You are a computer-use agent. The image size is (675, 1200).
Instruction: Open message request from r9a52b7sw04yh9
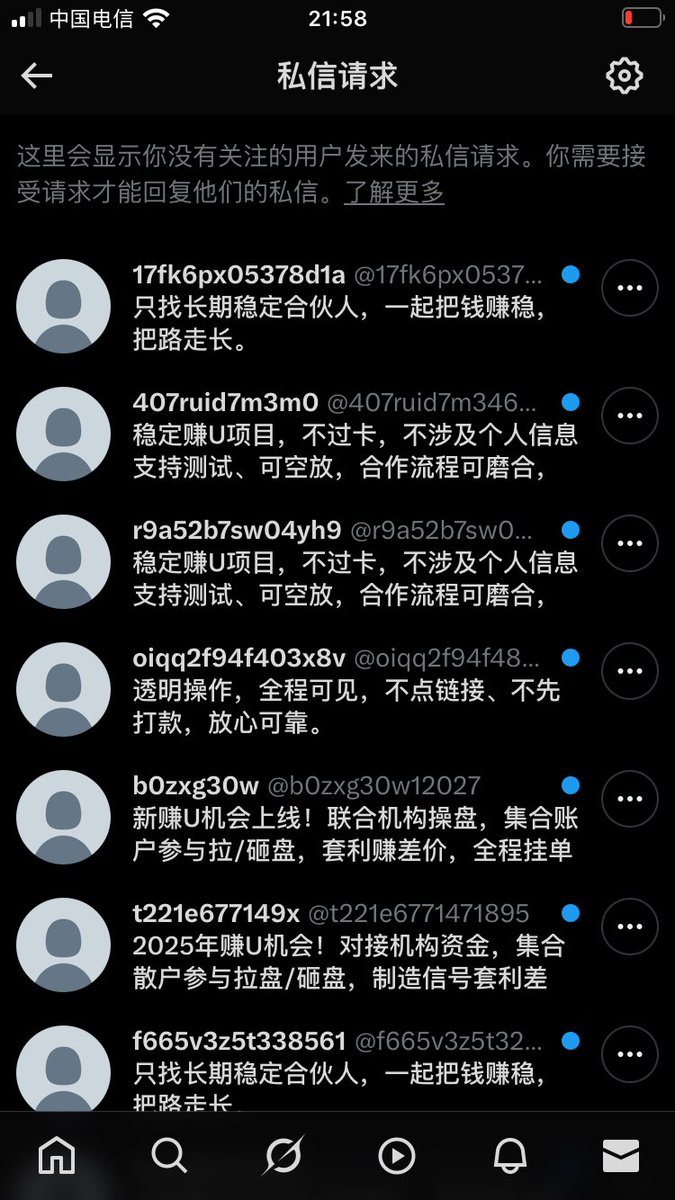(340, 563)
